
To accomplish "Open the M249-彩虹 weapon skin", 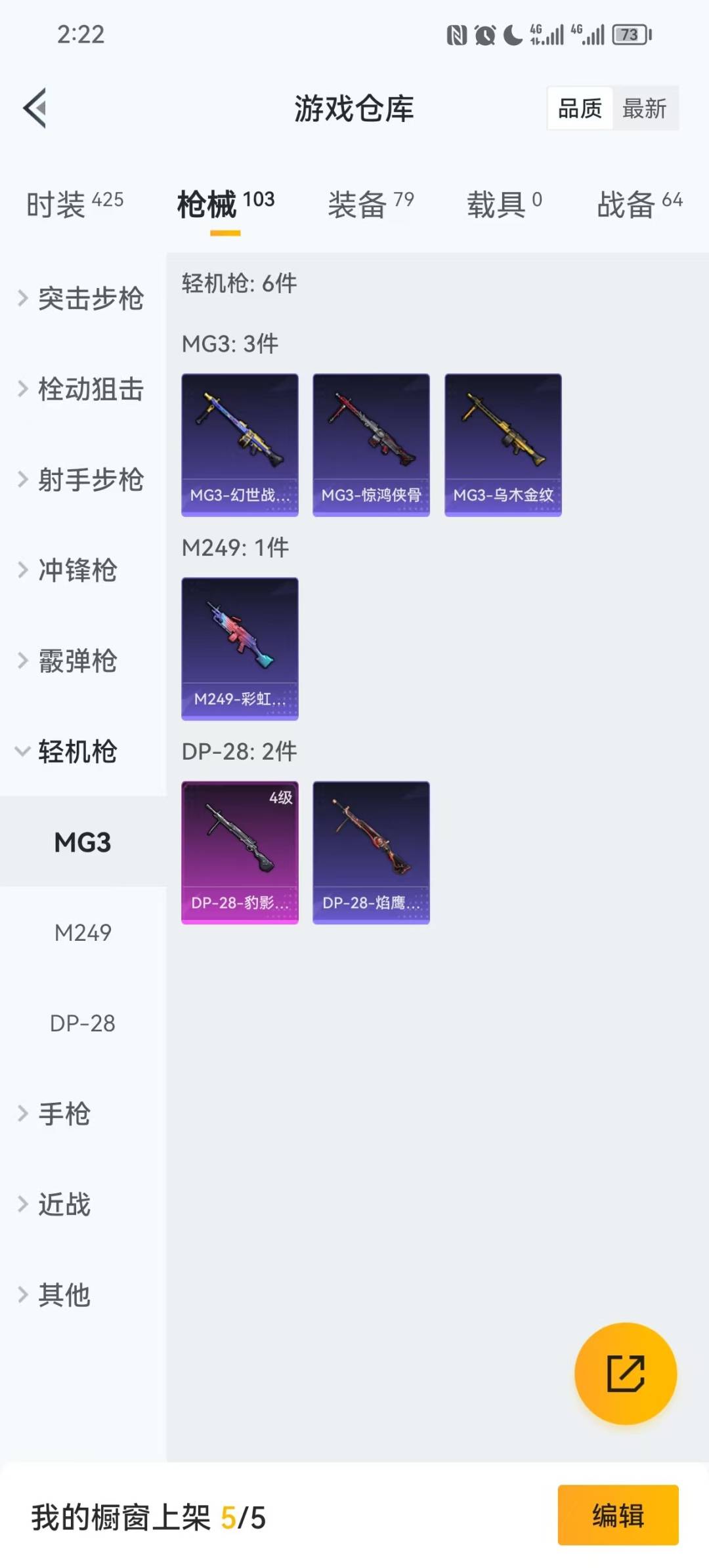I will coord(240,650).
